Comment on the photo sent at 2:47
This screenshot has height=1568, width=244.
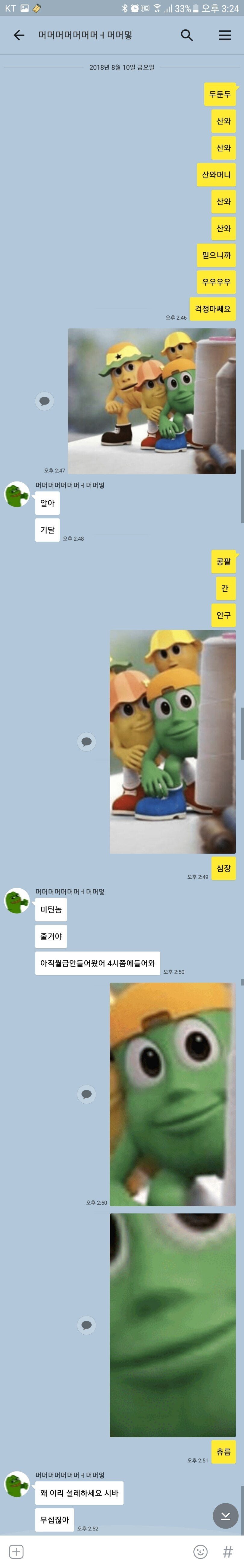[45, 401]
